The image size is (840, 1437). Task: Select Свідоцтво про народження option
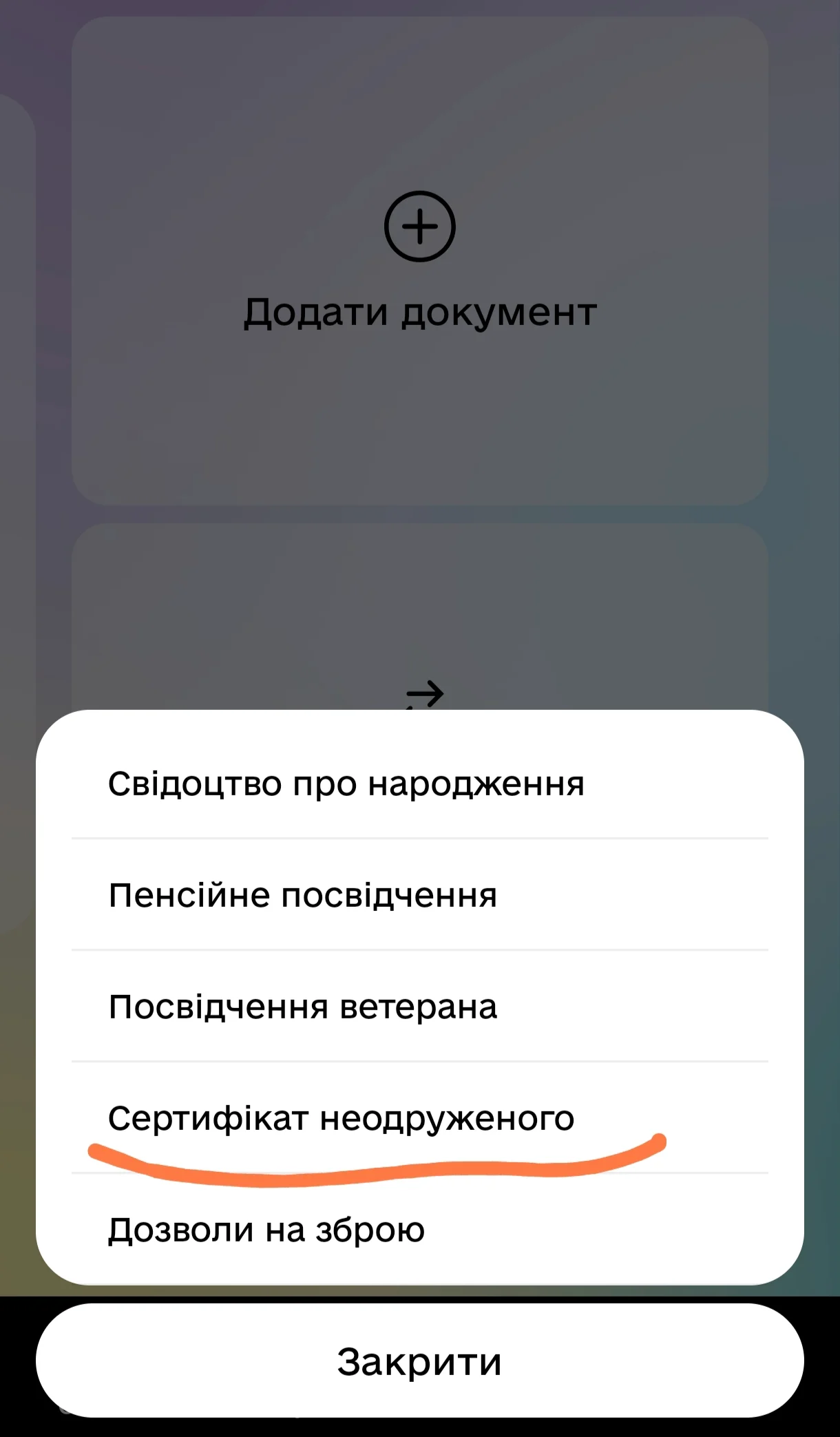[346, 784]
